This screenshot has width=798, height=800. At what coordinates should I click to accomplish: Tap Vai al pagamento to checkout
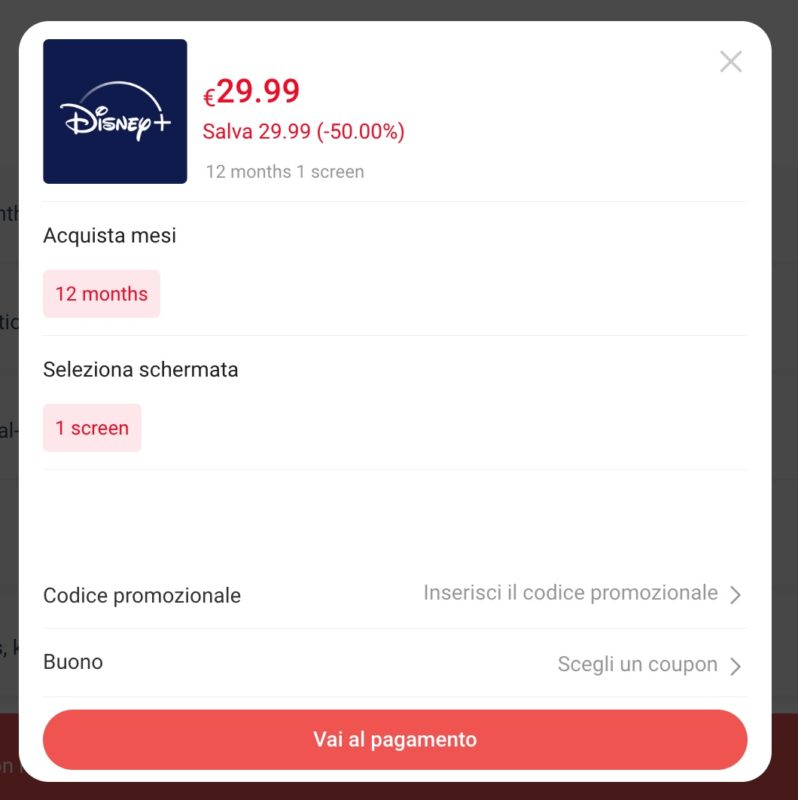click(x=395, y=740)
